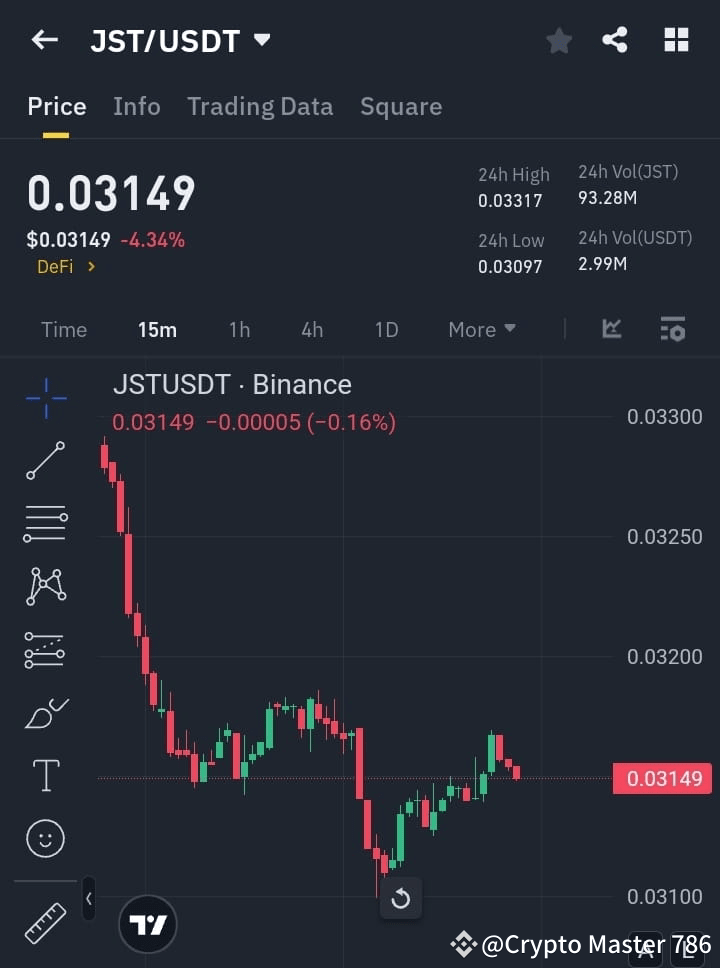720x968 pixels.
Task: Toggle JST/USDT as a favorite star
Action: click(x=558, y=40)
